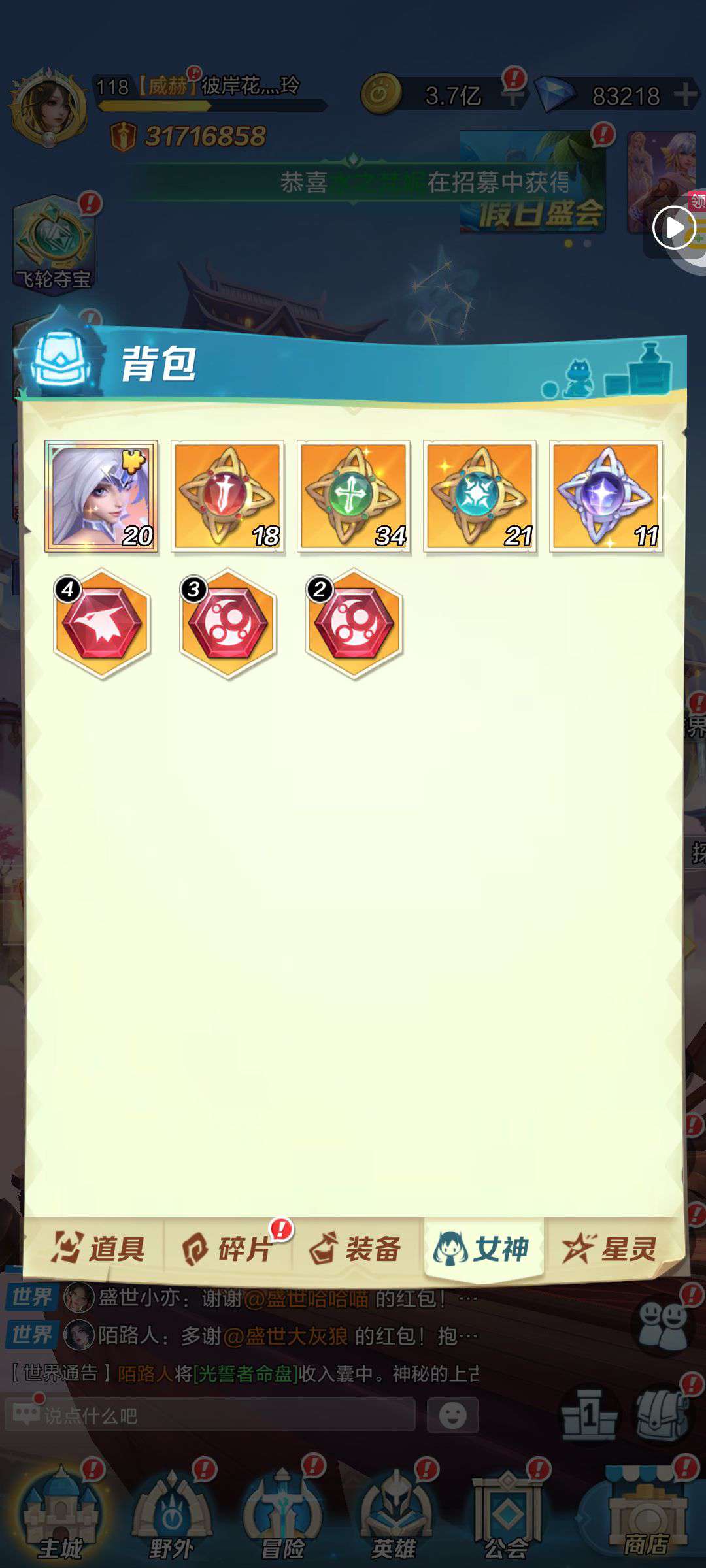The image size is (706, 1568).
Task: Open the emoji picker in chat
Action: pos(452,1415)
